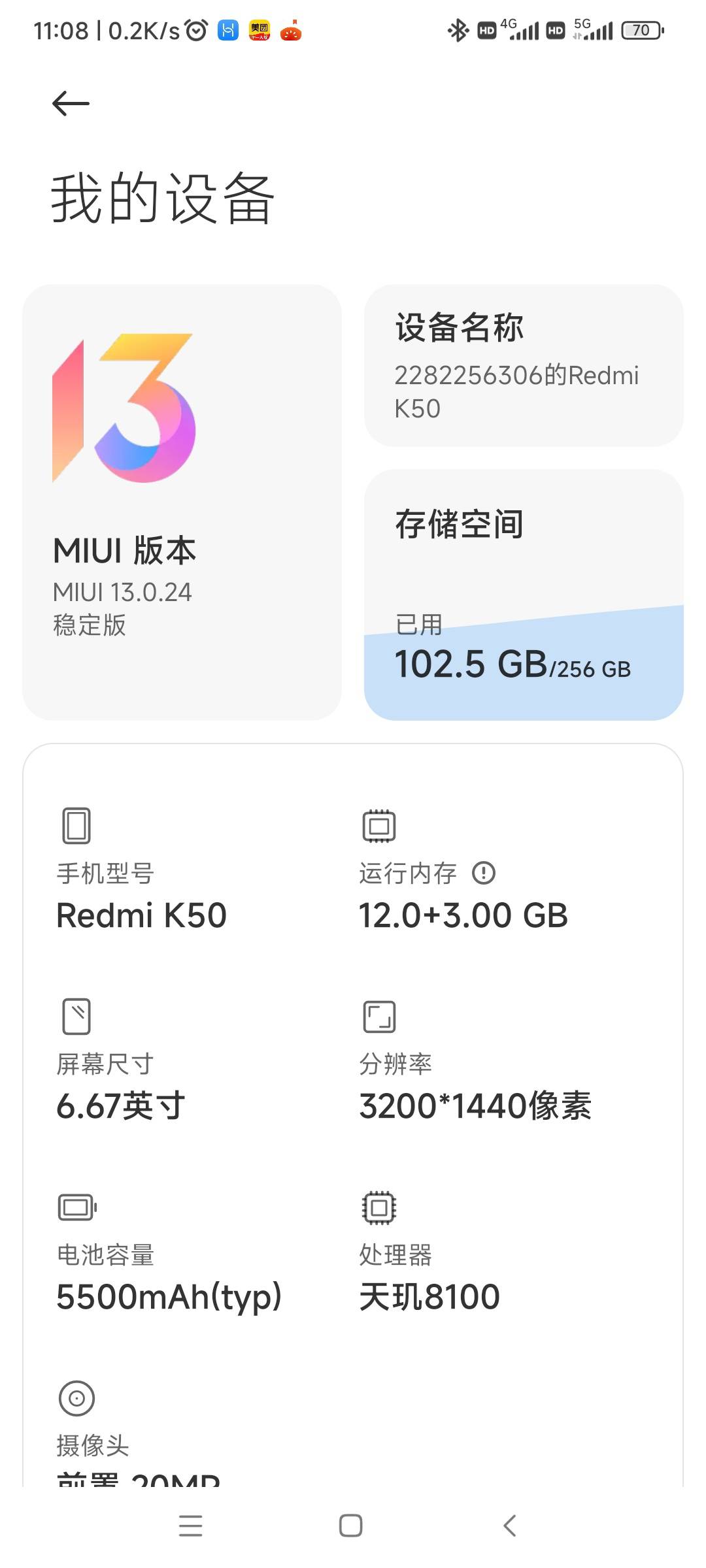Go to the home screen
706x1568 pixels.
(x=351, y=1526)
